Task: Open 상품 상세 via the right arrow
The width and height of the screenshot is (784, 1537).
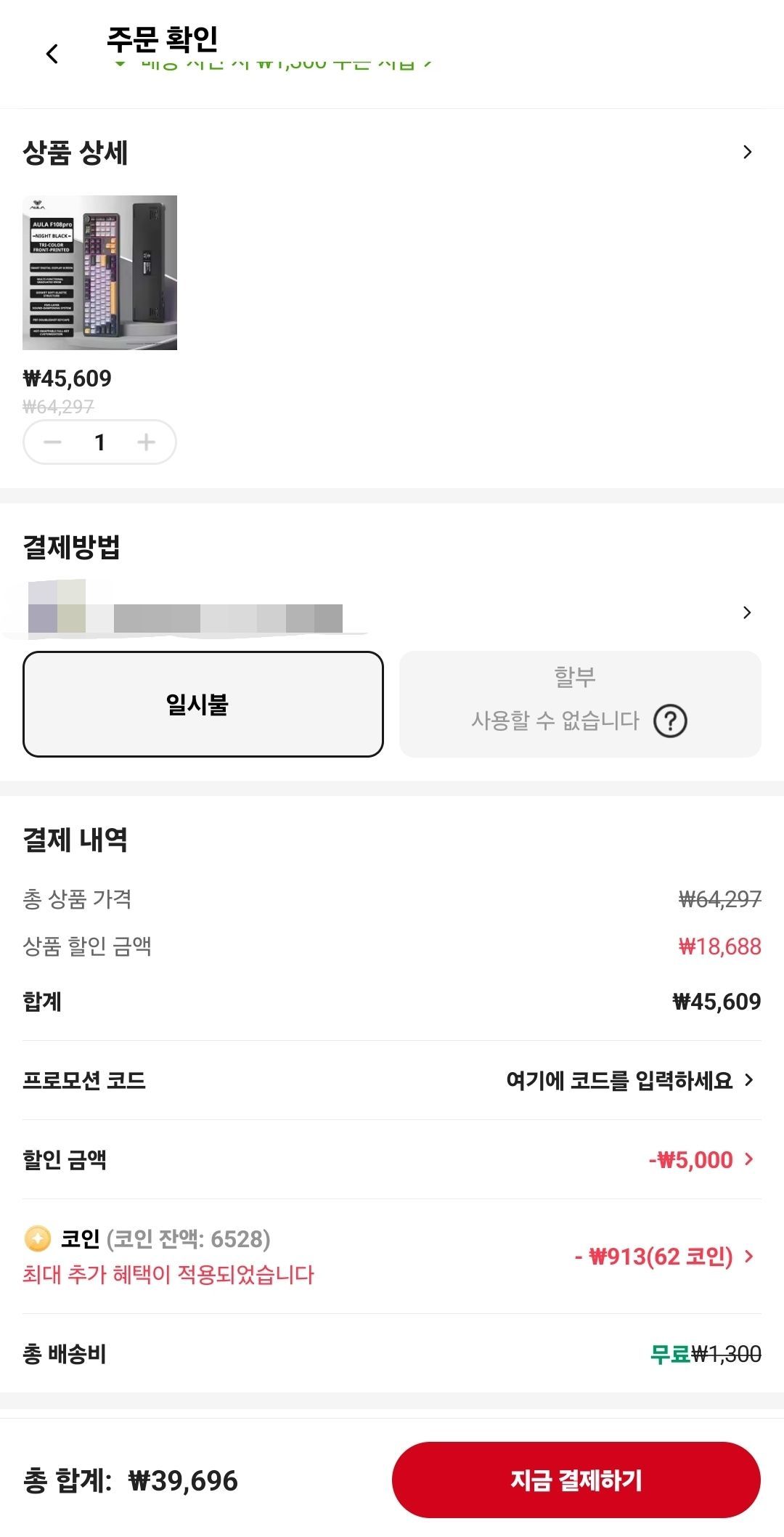Action: (x=748, y=152)
